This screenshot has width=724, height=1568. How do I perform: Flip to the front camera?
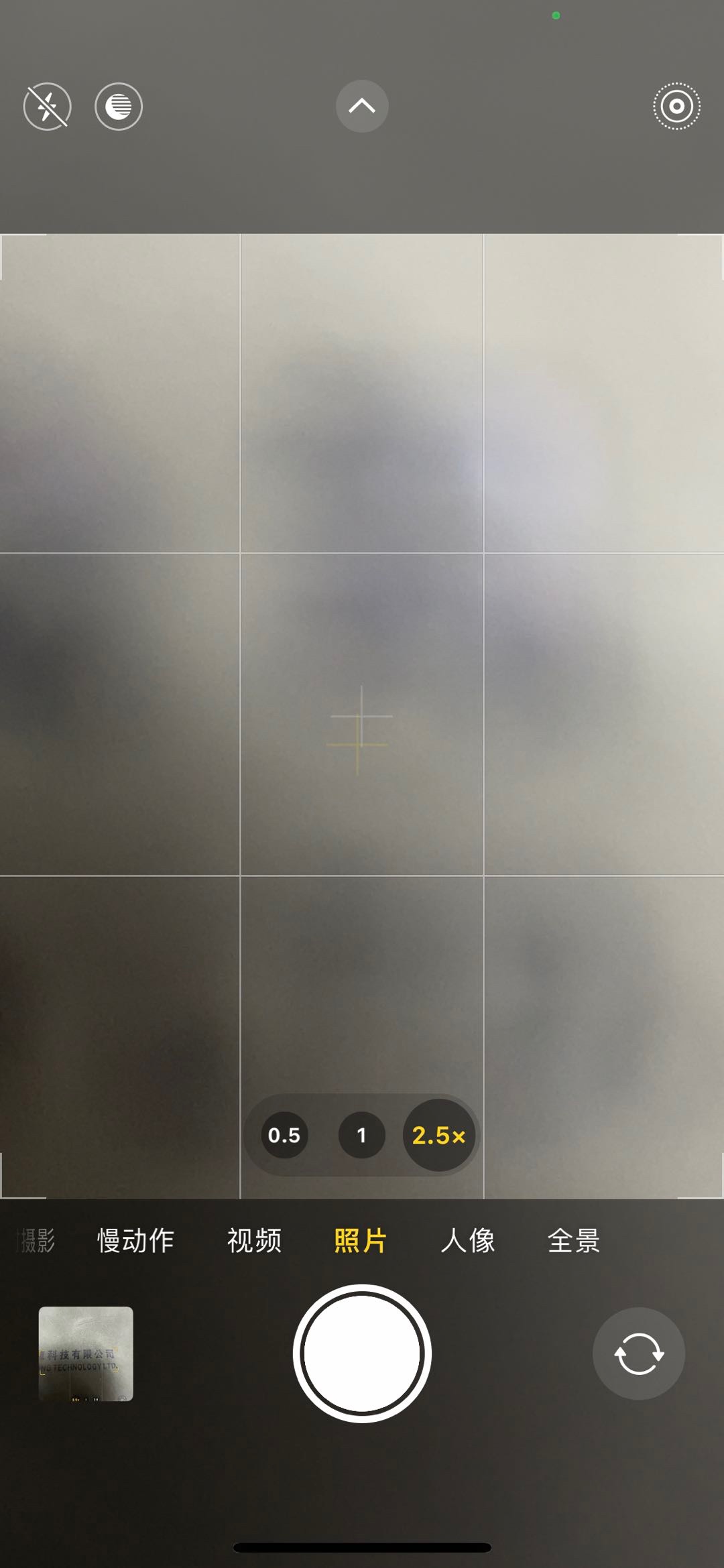pos(638,1353)
